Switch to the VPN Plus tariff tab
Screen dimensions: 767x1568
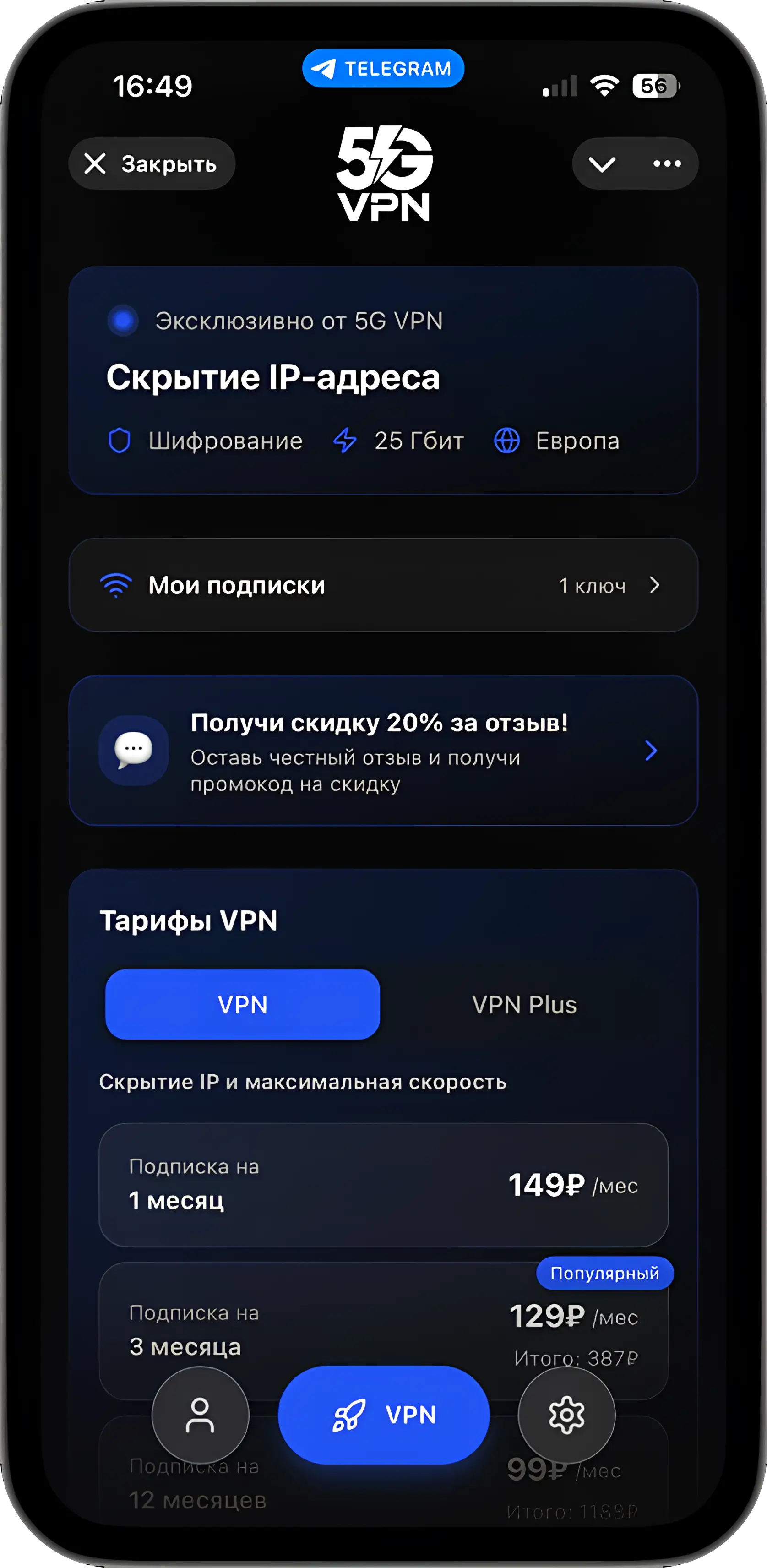(524, 1004)
